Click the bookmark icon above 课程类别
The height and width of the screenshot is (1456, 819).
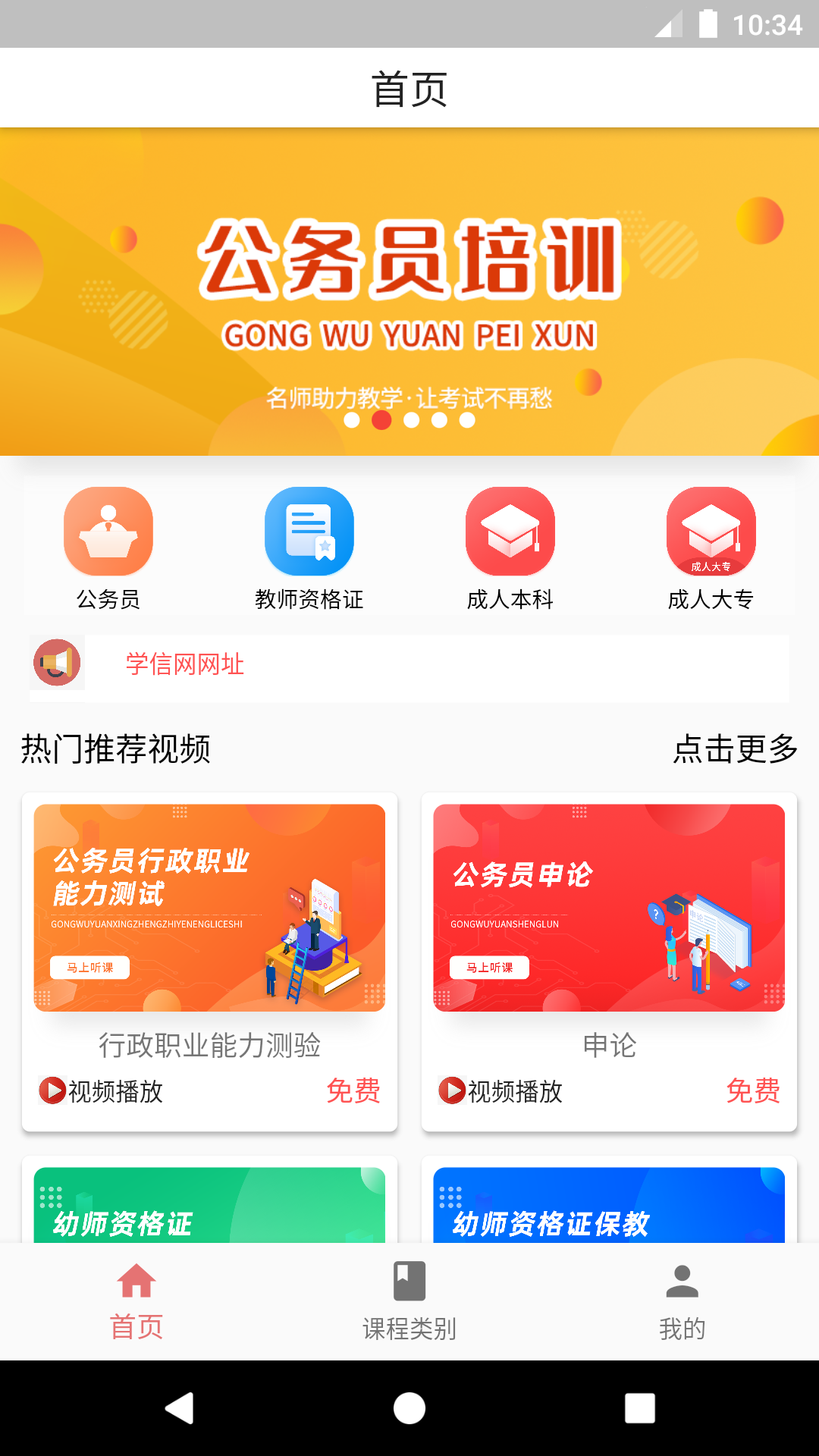pos(409,1280)
